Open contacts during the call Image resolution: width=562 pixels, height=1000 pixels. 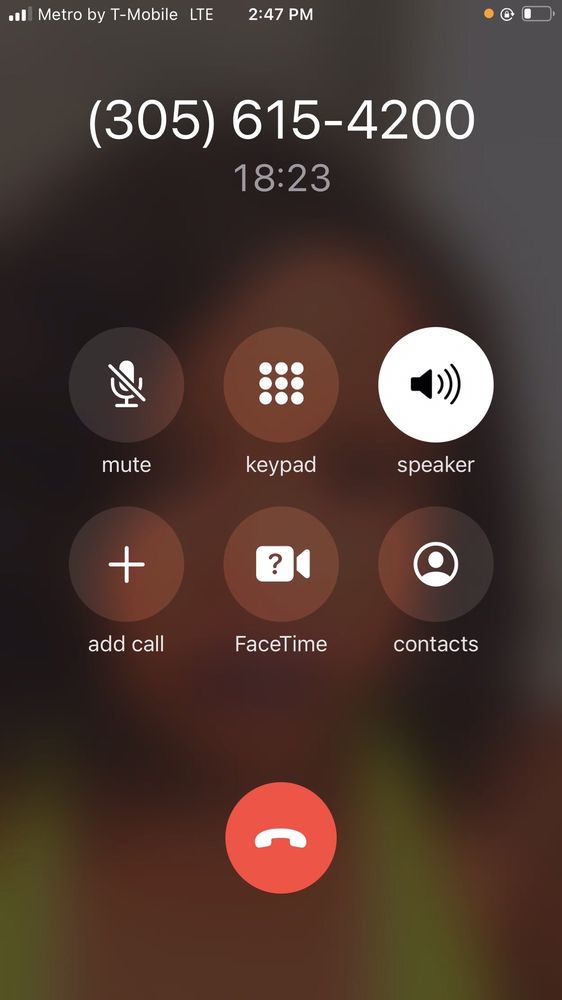436,564
